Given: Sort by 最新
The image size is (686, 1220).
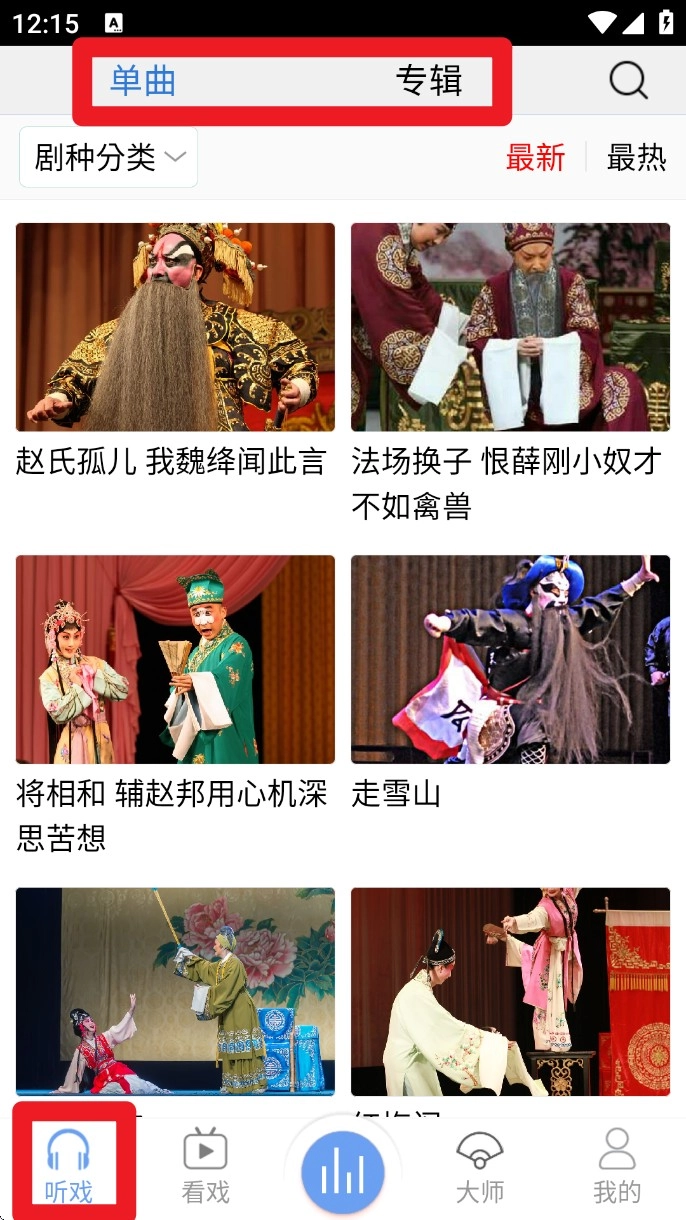Looking at the screenshot, I should tap(535, 158).
